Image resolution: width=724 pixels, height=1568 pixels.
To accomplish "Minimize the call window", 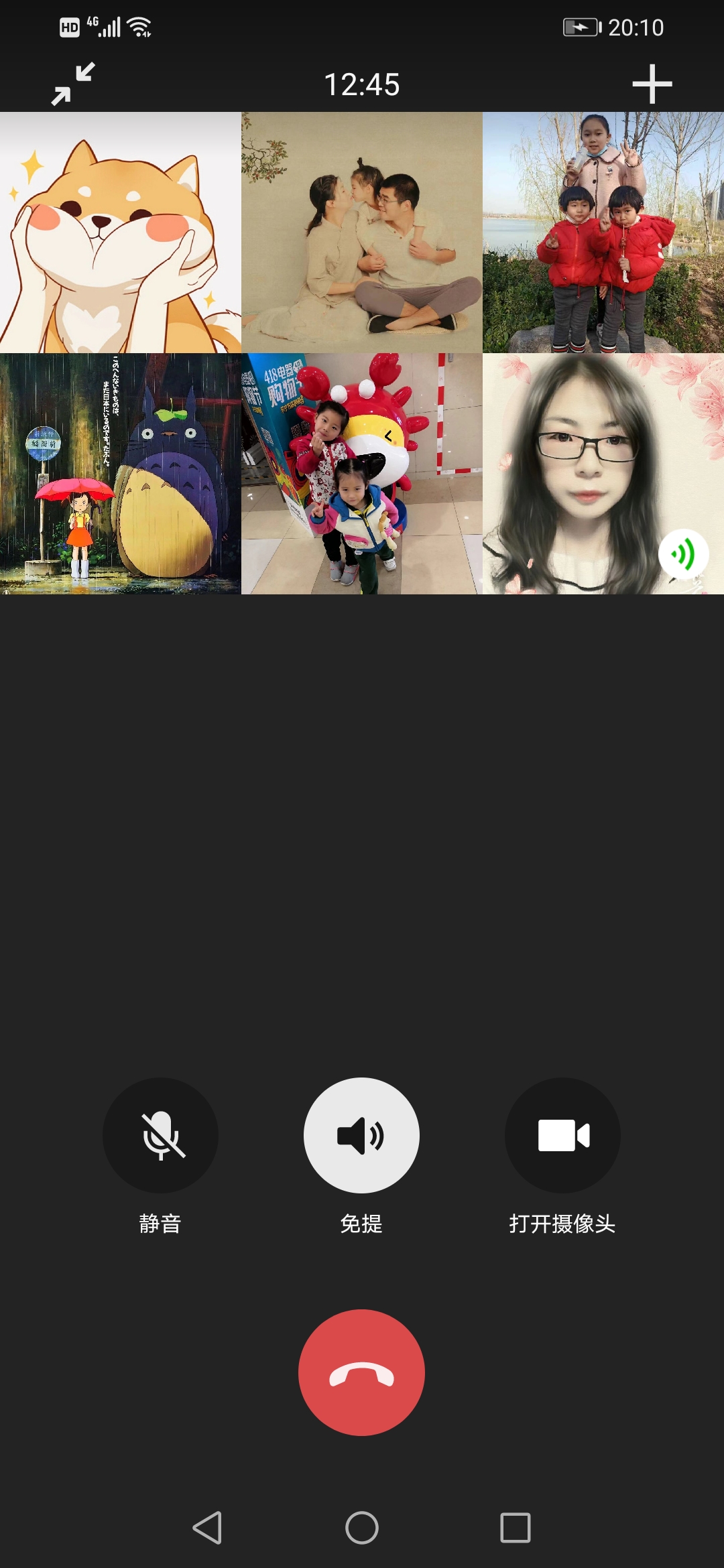I will pyautogui.click(x=73, y=84).
